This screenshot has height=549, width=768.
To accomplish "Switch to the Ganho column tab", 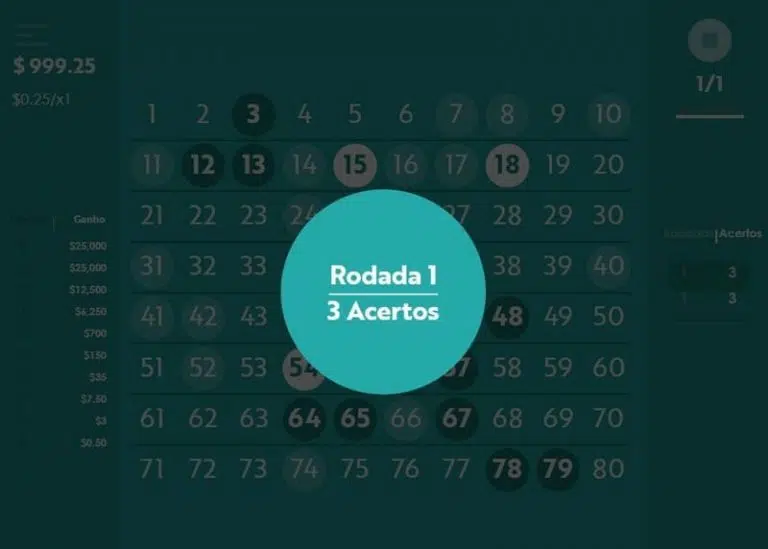I will point(89,220).
